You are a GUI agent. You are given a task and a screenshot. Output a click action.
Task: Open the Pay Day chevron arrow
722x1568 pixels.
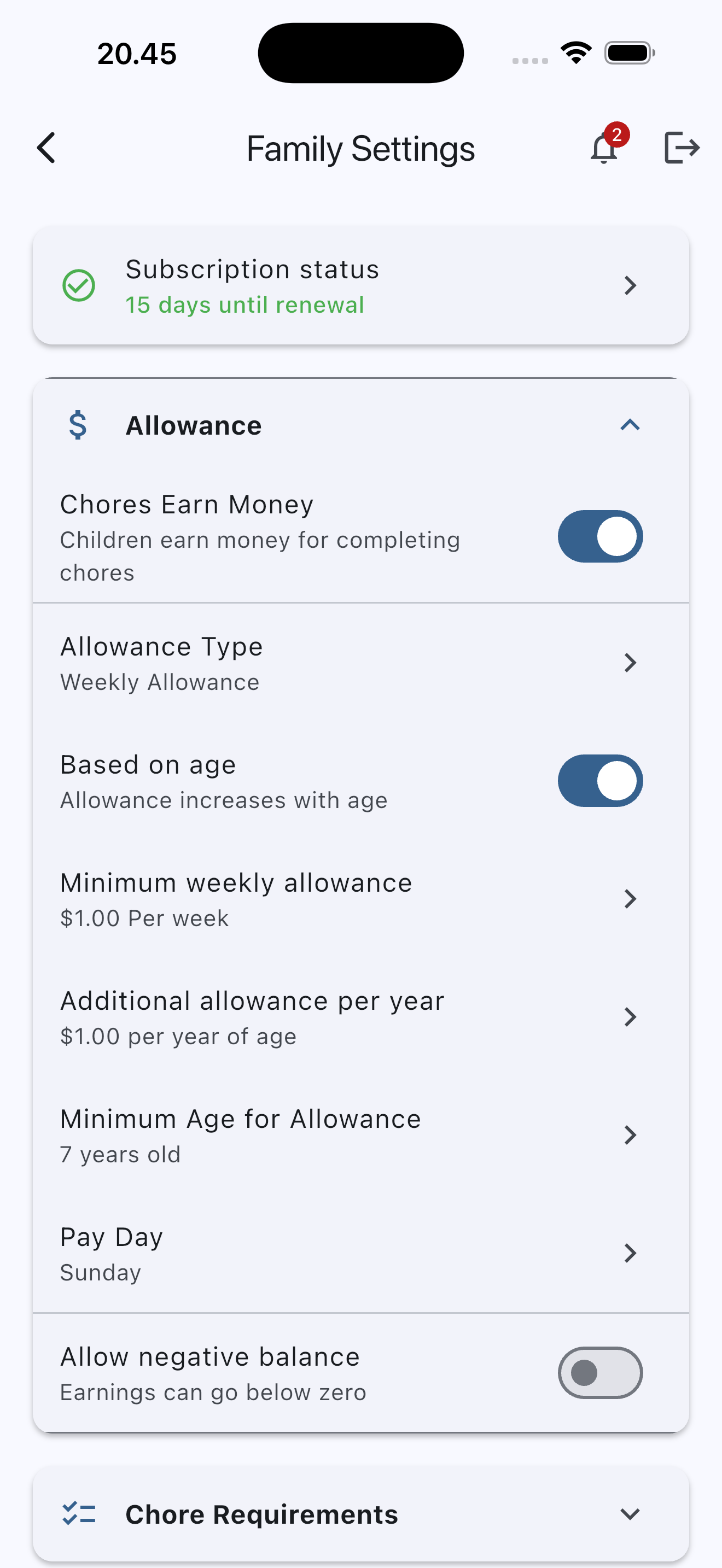631,1252
